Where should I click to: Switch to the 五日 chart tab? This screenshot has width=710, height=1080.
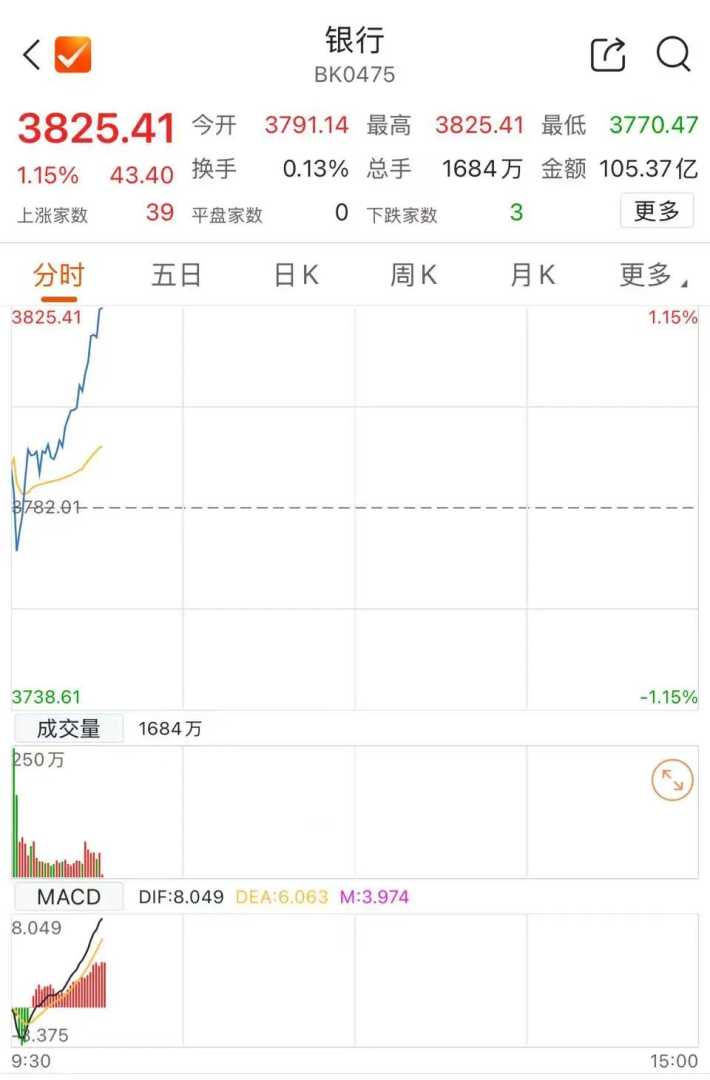(176, 275)
